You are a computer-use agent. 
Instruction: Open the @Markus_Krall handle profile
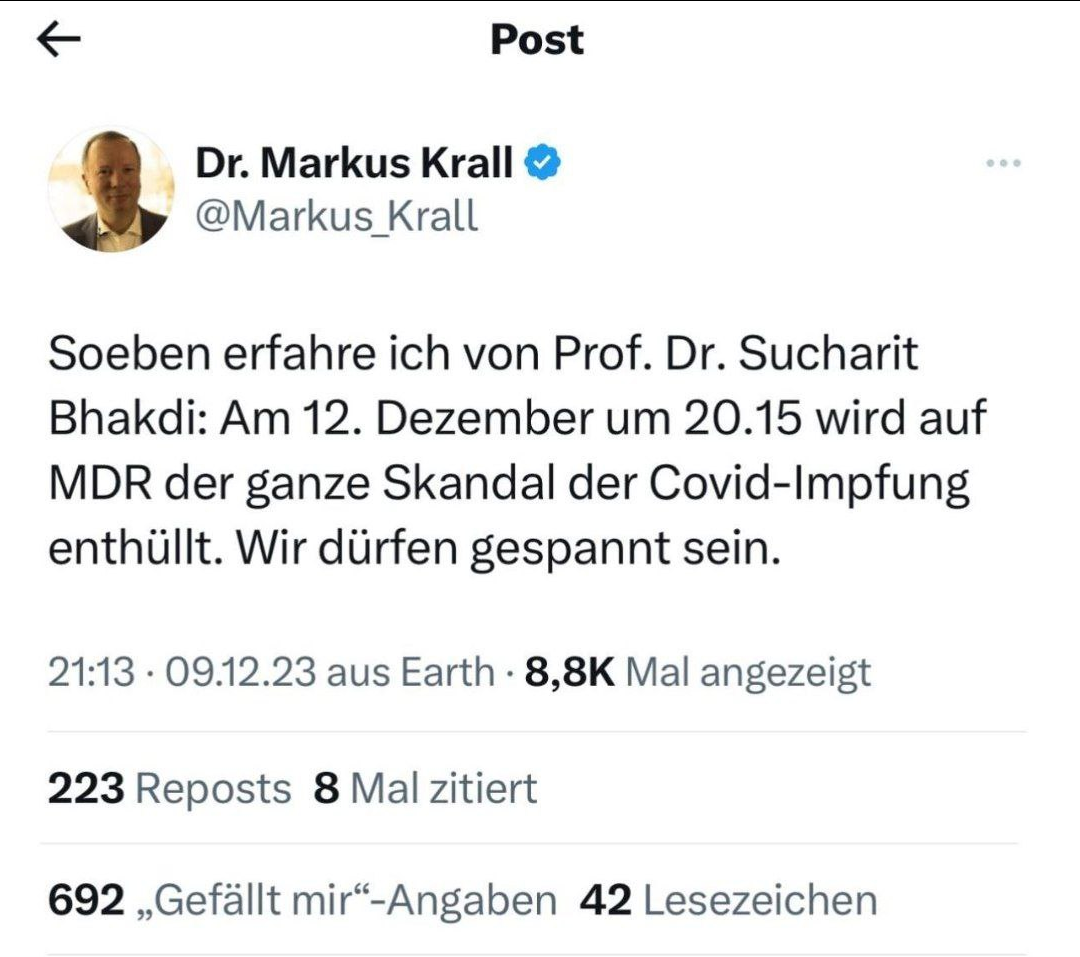coord(337,215)
